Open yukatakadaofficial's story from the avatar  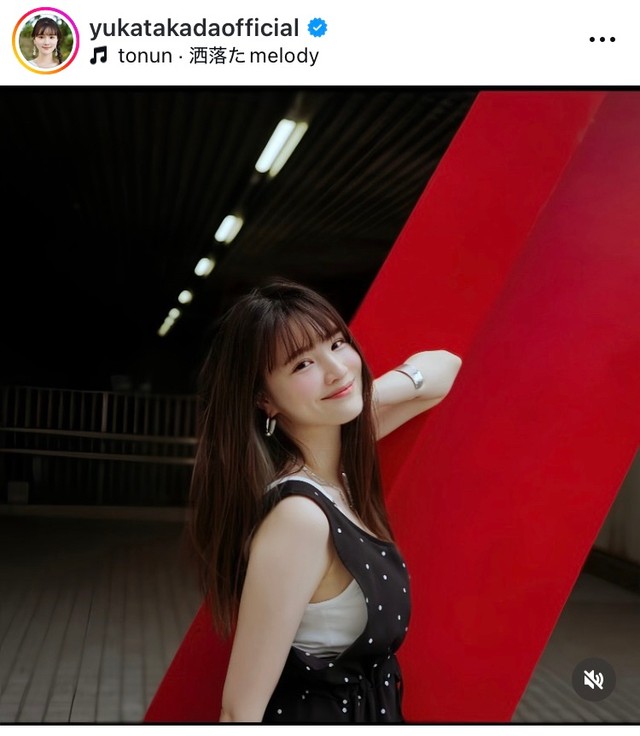pos(44,41)
